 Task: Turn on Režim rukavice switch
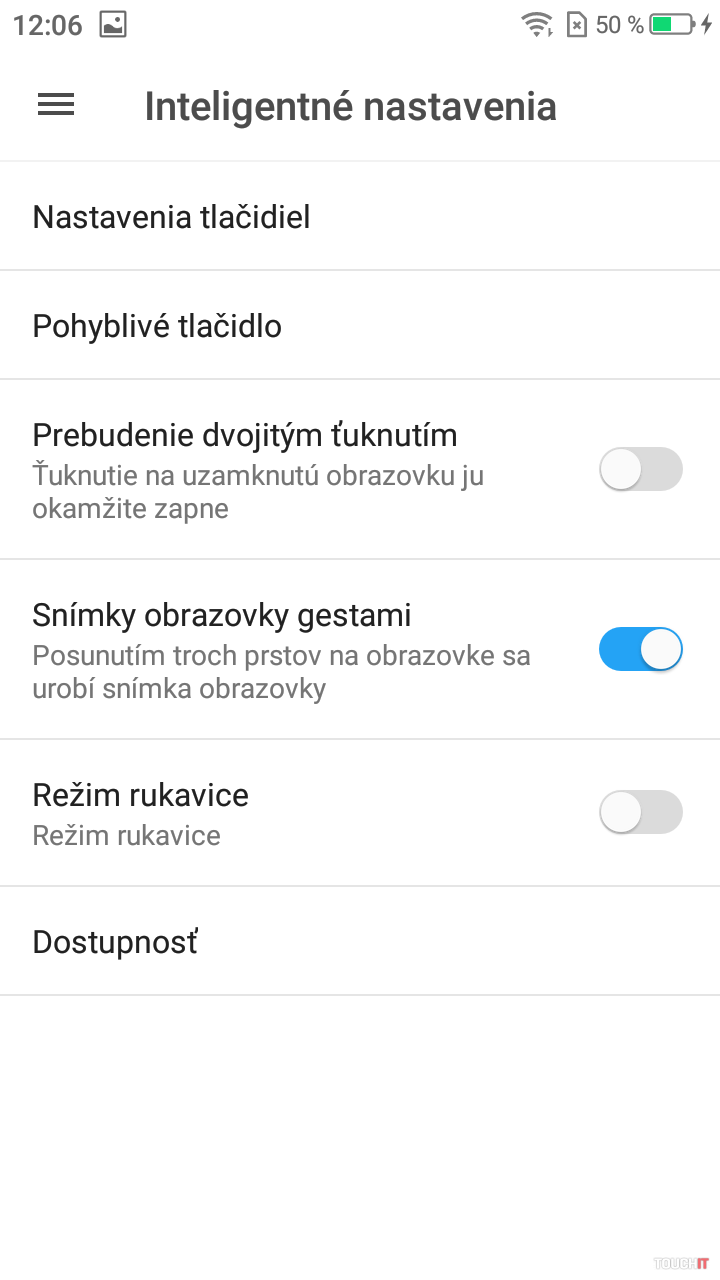(x=640, y=812)
